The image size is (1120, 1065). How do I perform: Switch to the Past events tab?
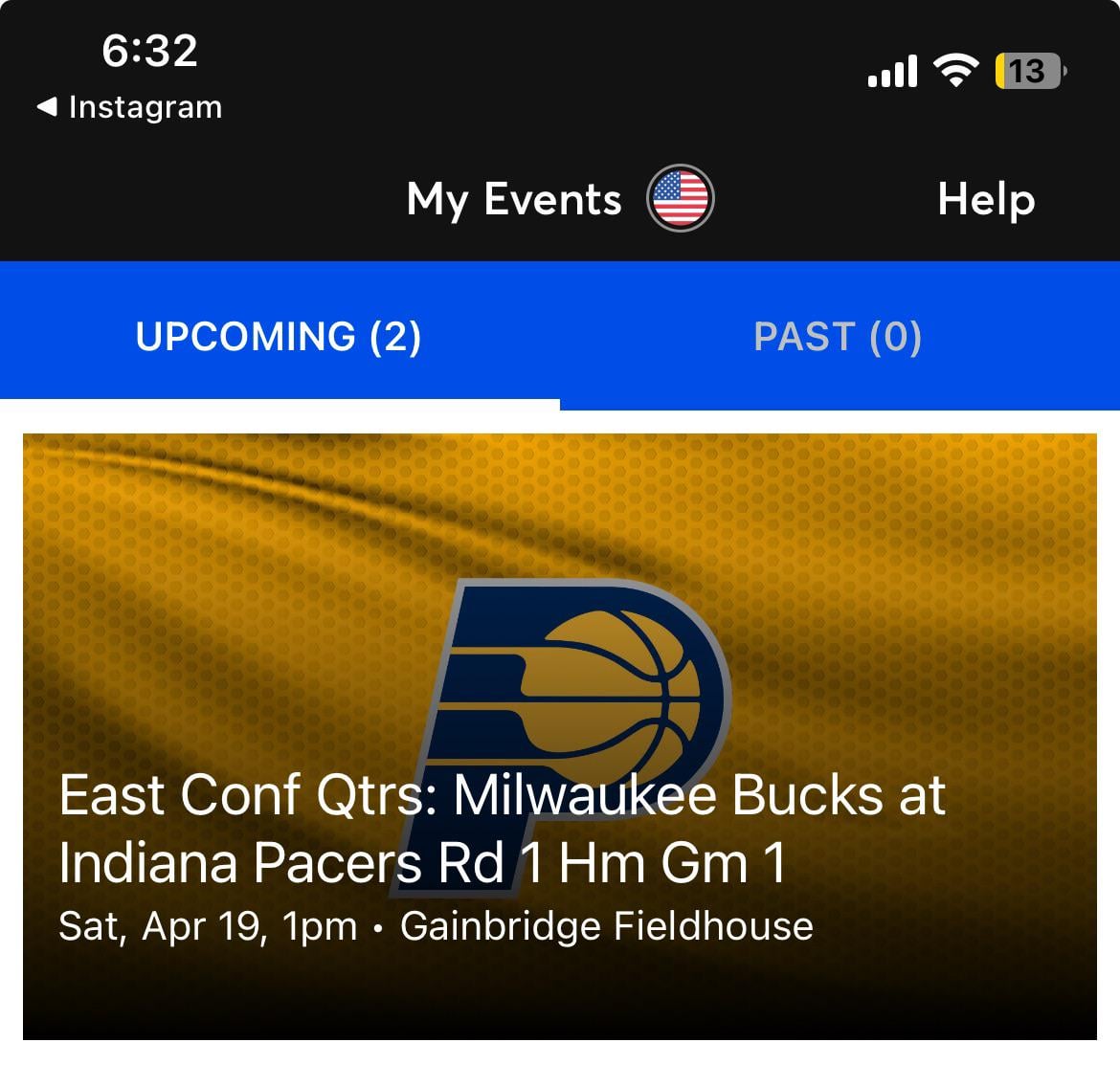(838, 337)
